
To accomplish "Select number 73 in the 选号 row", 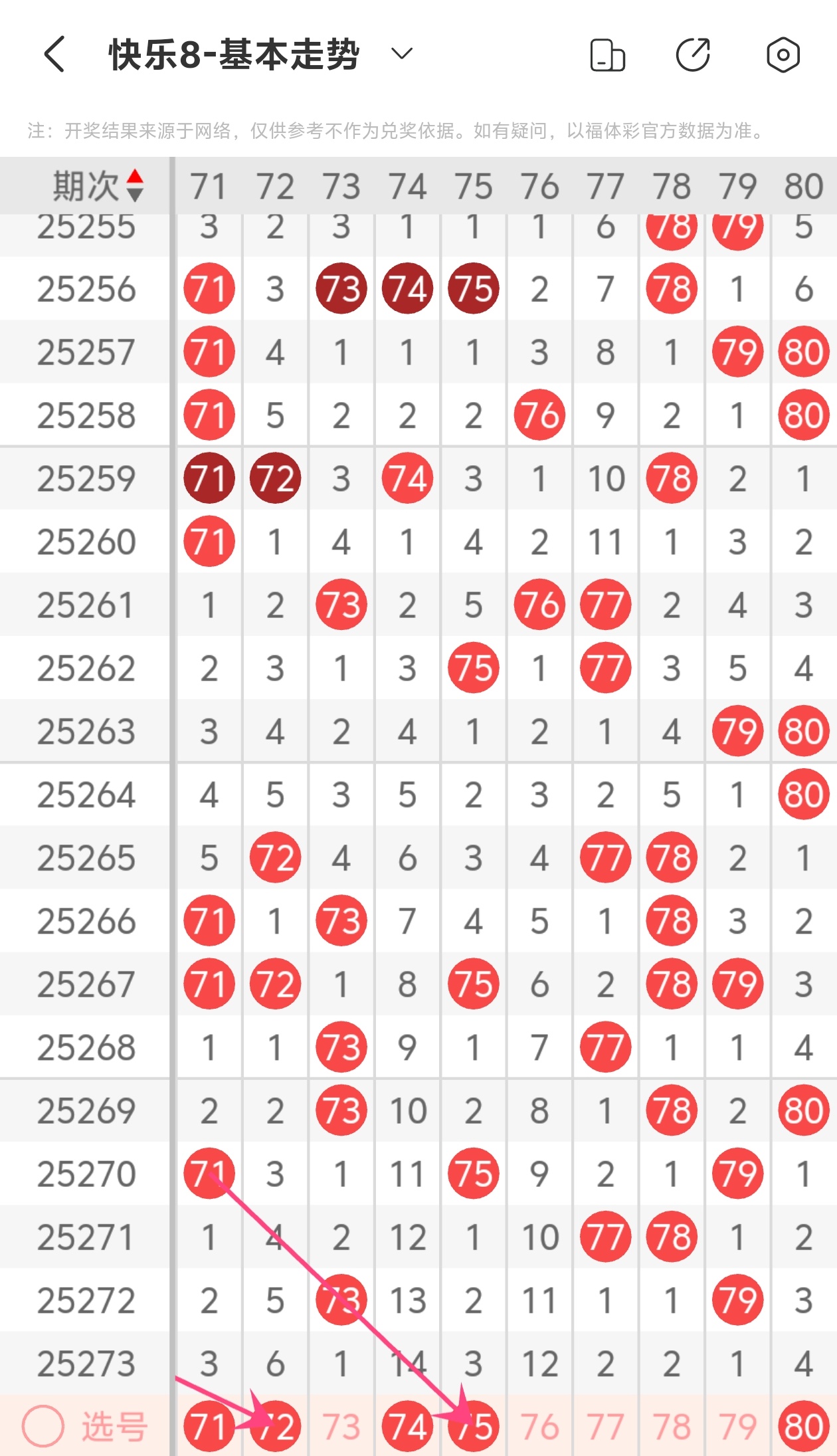I will (x=341, y=1427).
